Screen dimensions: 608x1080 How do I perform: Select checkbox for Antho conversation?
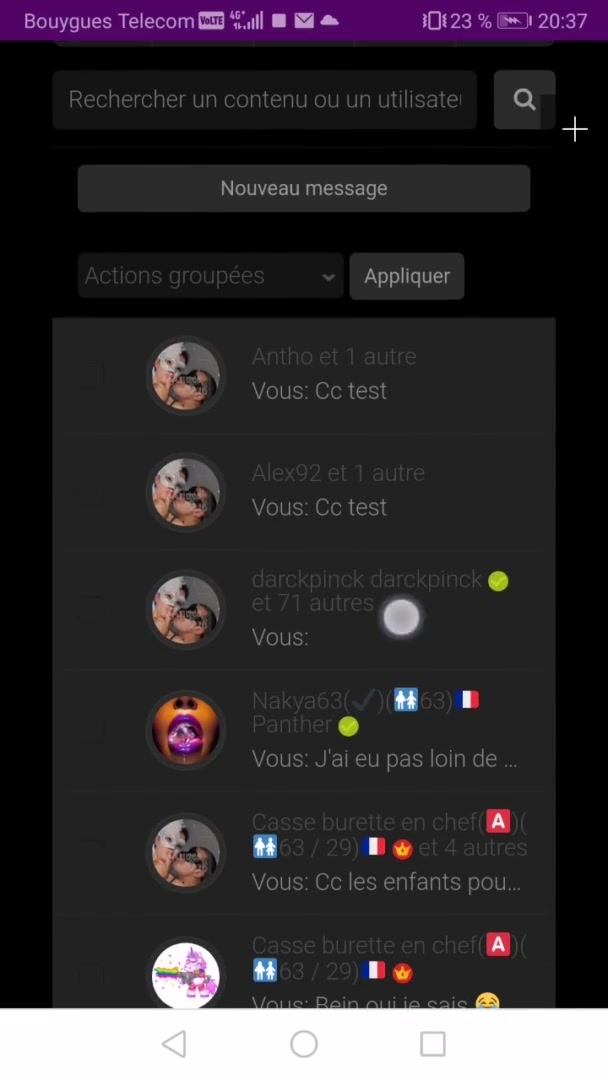click(x=91, y=375)
